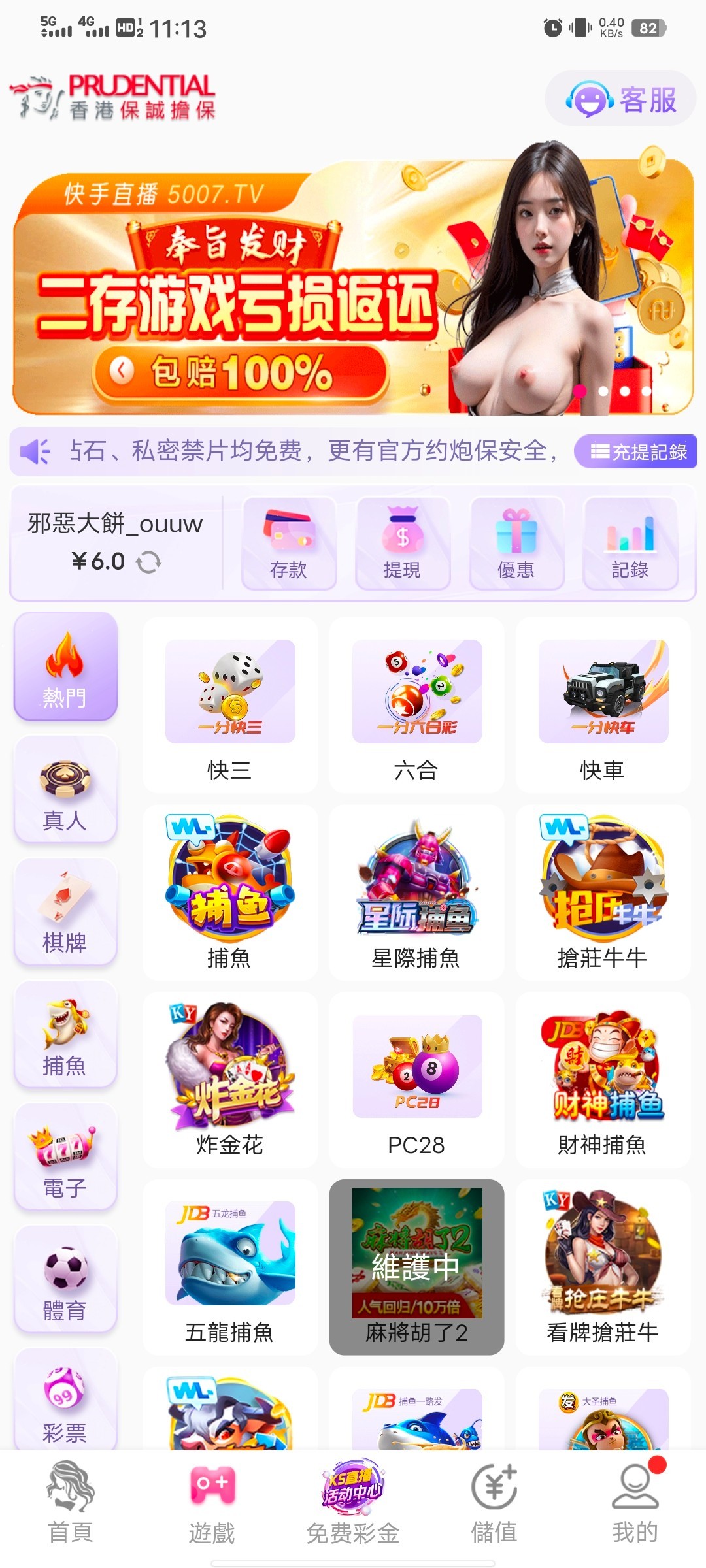The height and width of the screenshot is (1568, 706).
Task: Open the 星際捕魚 game tile
Action: pos(416,892)
